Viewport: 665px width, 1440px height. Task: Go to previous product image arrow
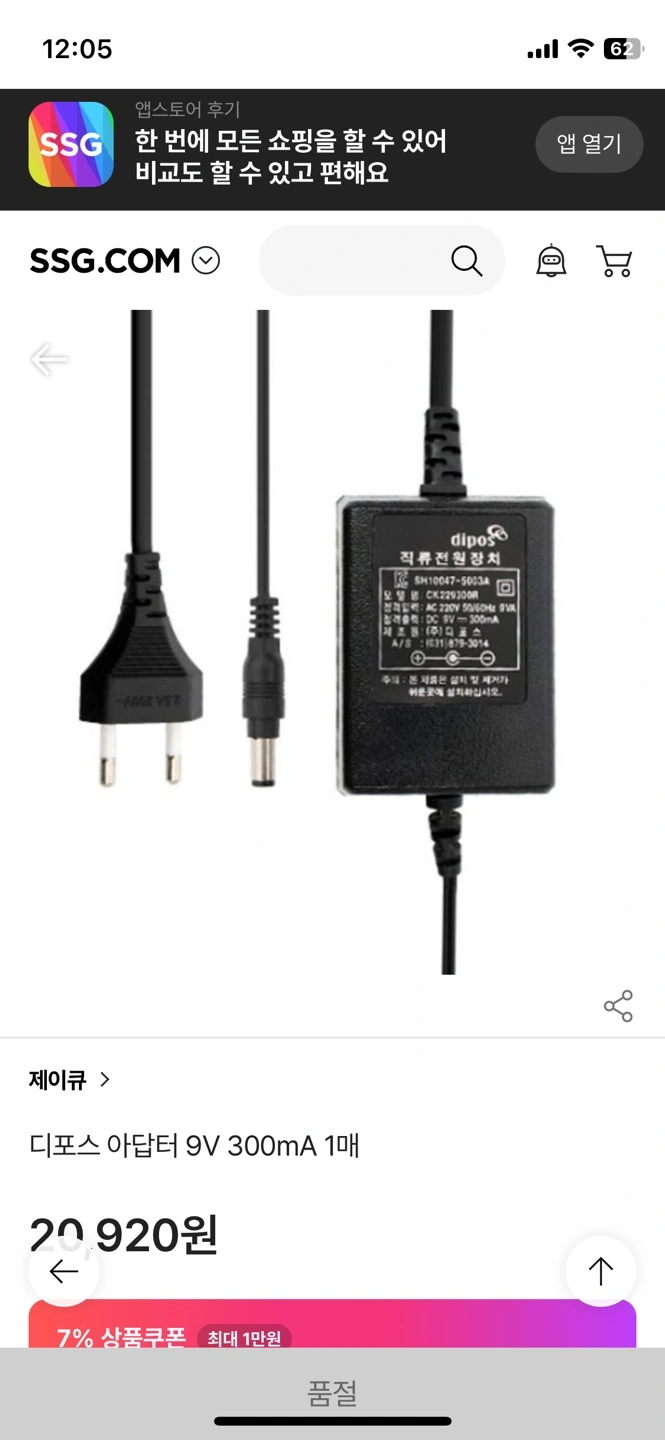(x=49, y=359)
